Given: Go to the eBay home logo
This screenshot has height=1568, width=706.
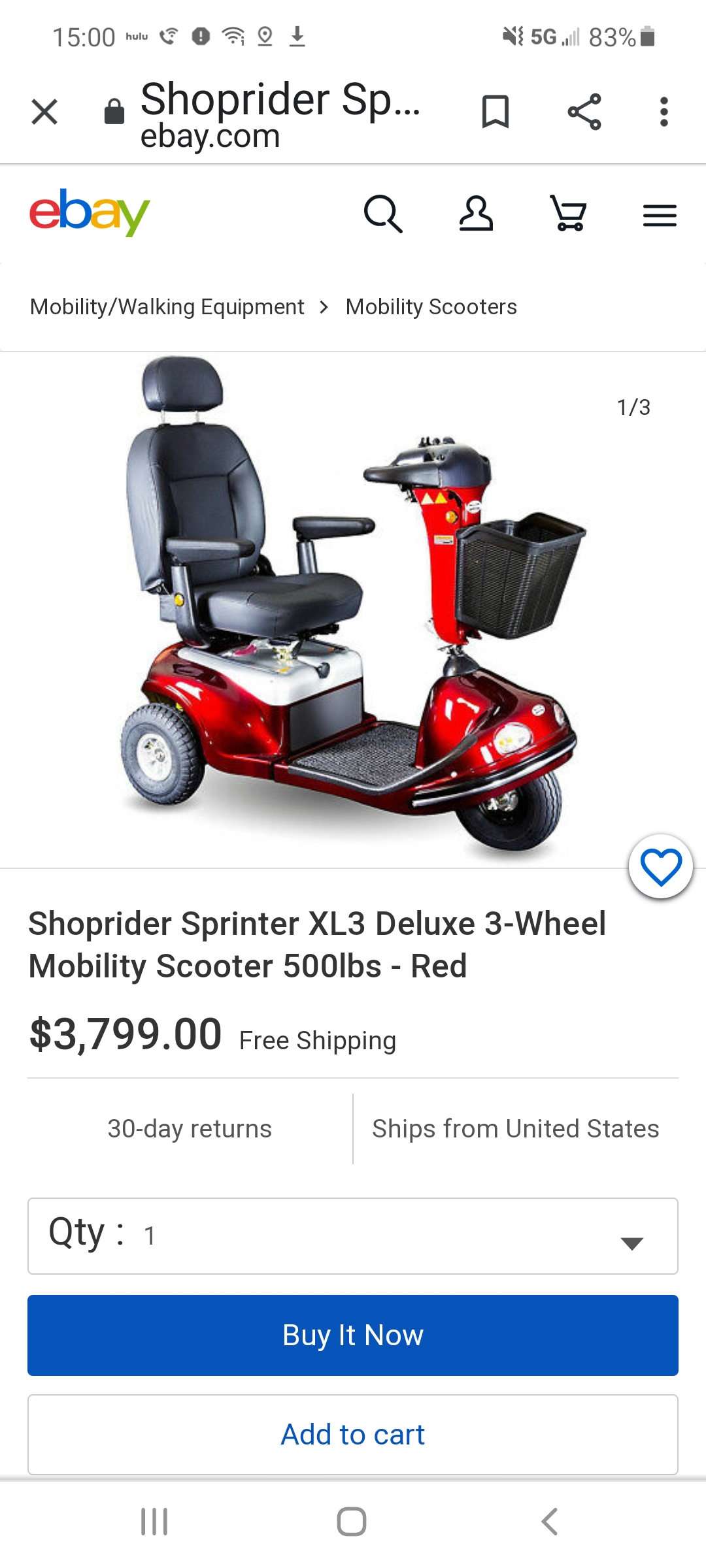Looking at the screenshot, I should (x=90, y=212).
